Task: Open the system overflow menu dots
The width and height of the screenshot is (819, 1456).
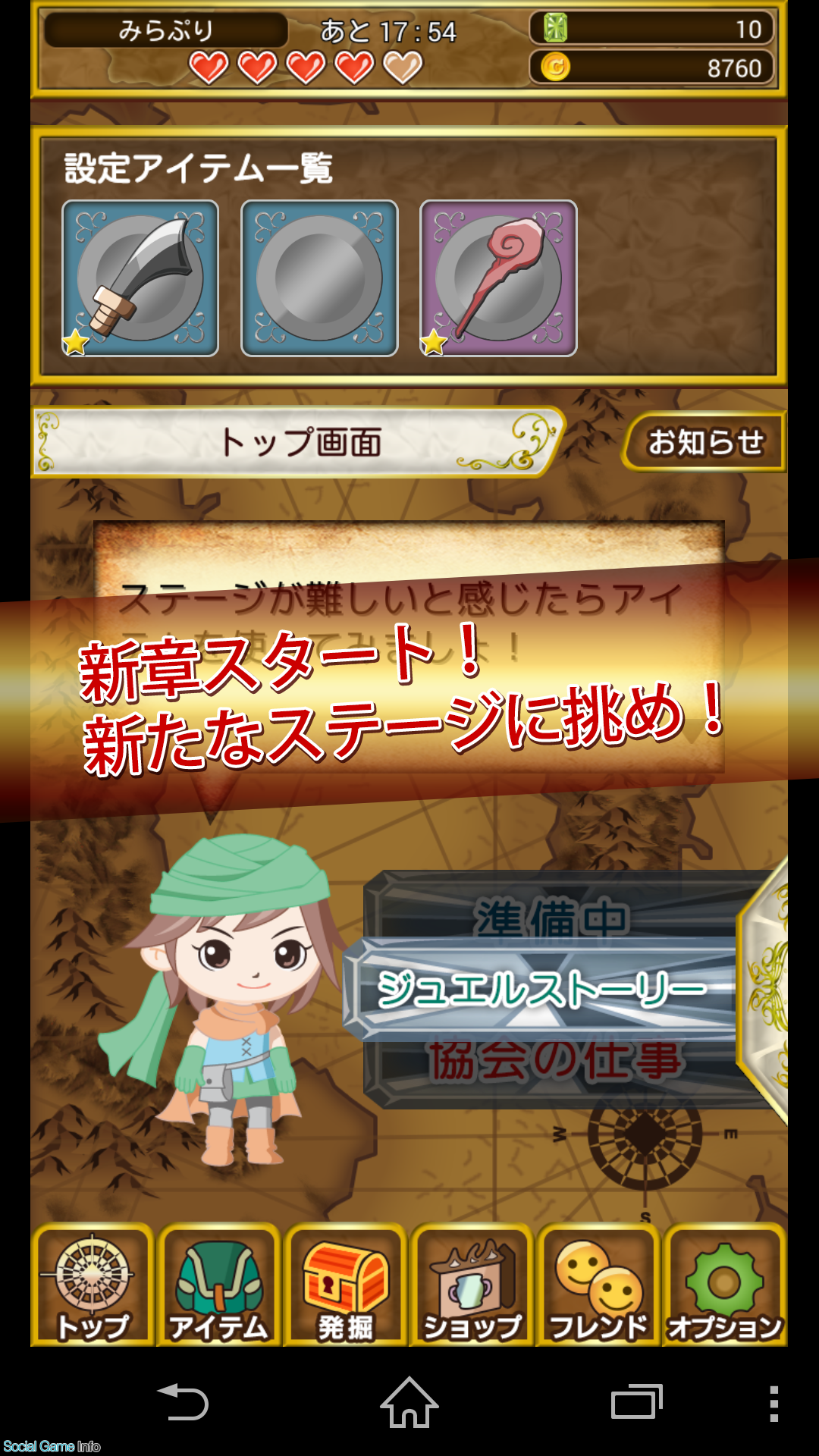Action: tap(773, 1403)
